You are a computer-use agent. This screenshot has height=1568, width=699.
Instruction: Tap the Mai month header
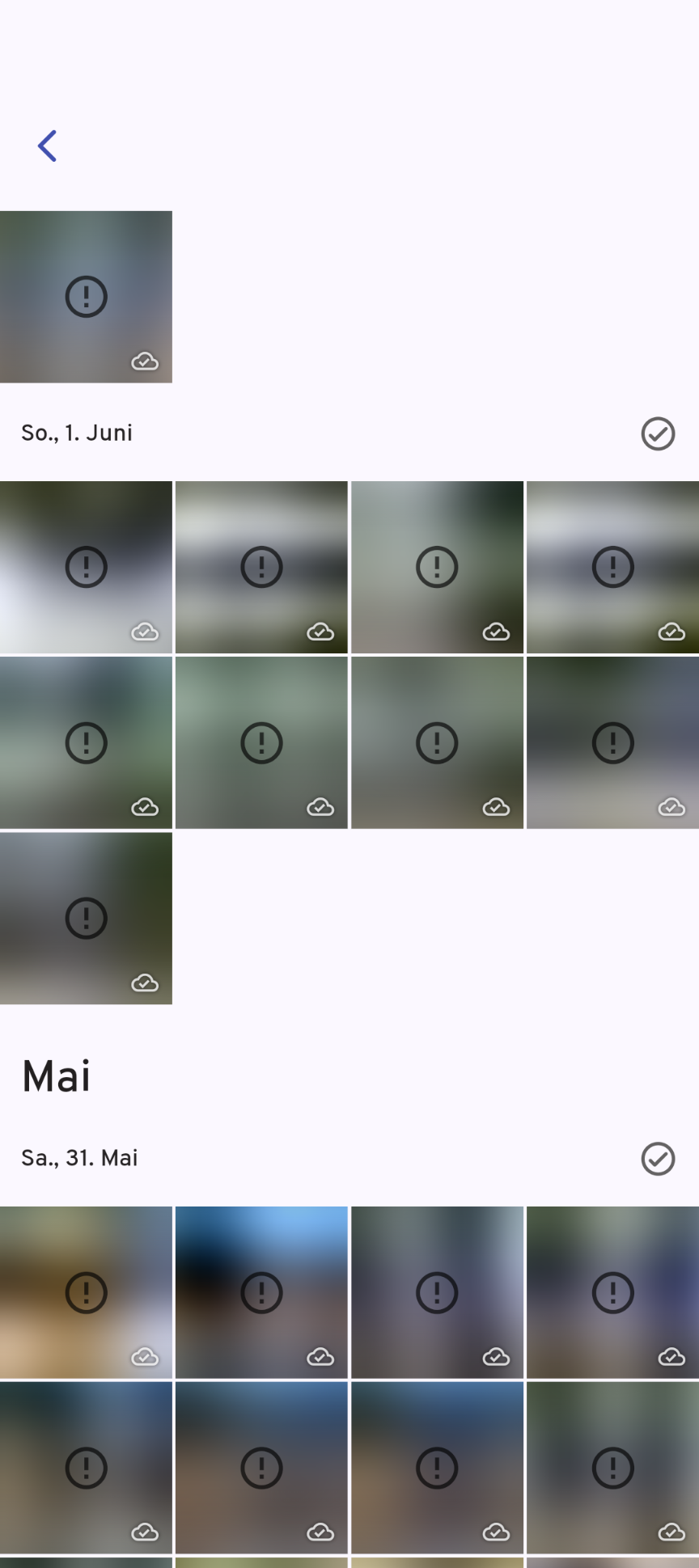55,1076
